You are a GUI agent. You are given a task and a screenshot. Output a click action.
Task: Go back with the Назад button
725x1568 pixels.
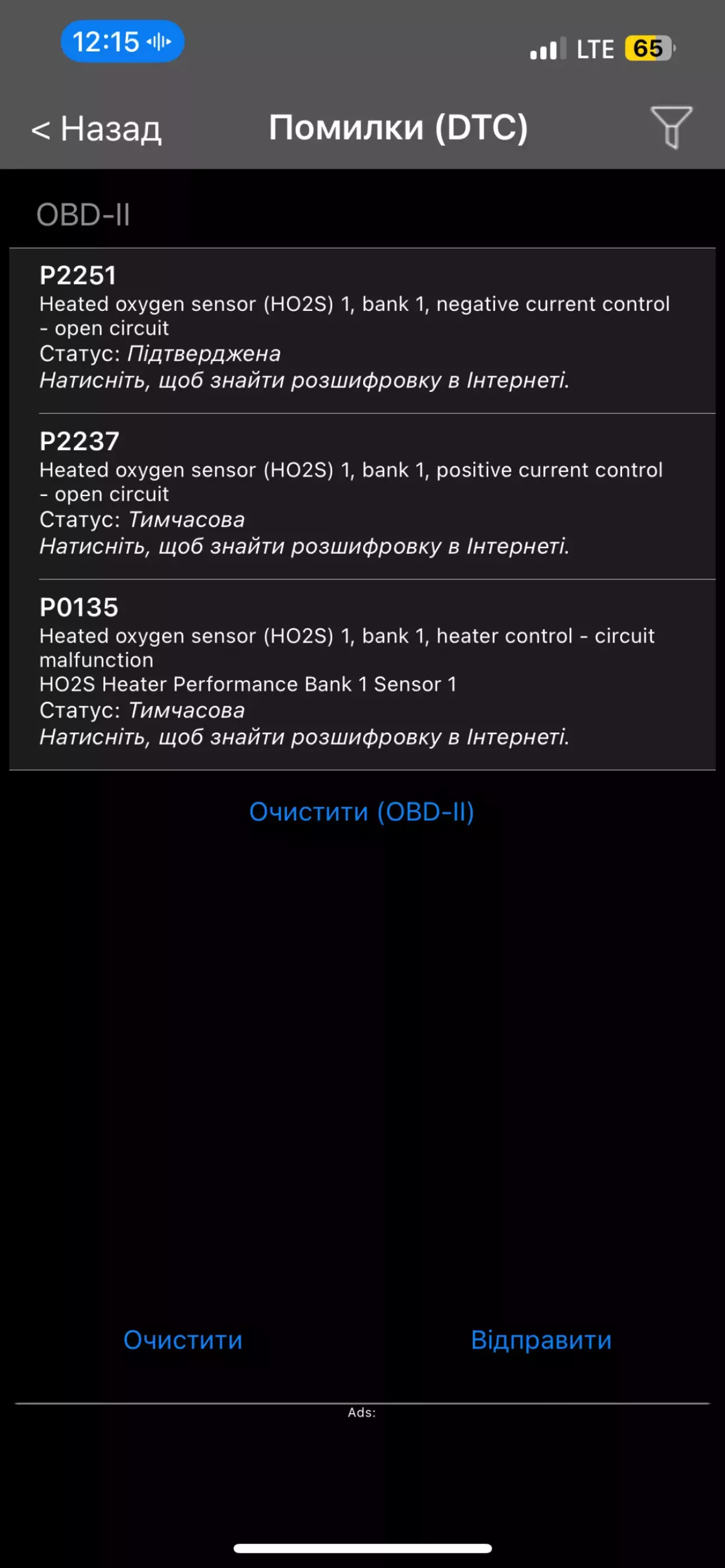pos(96,129)
